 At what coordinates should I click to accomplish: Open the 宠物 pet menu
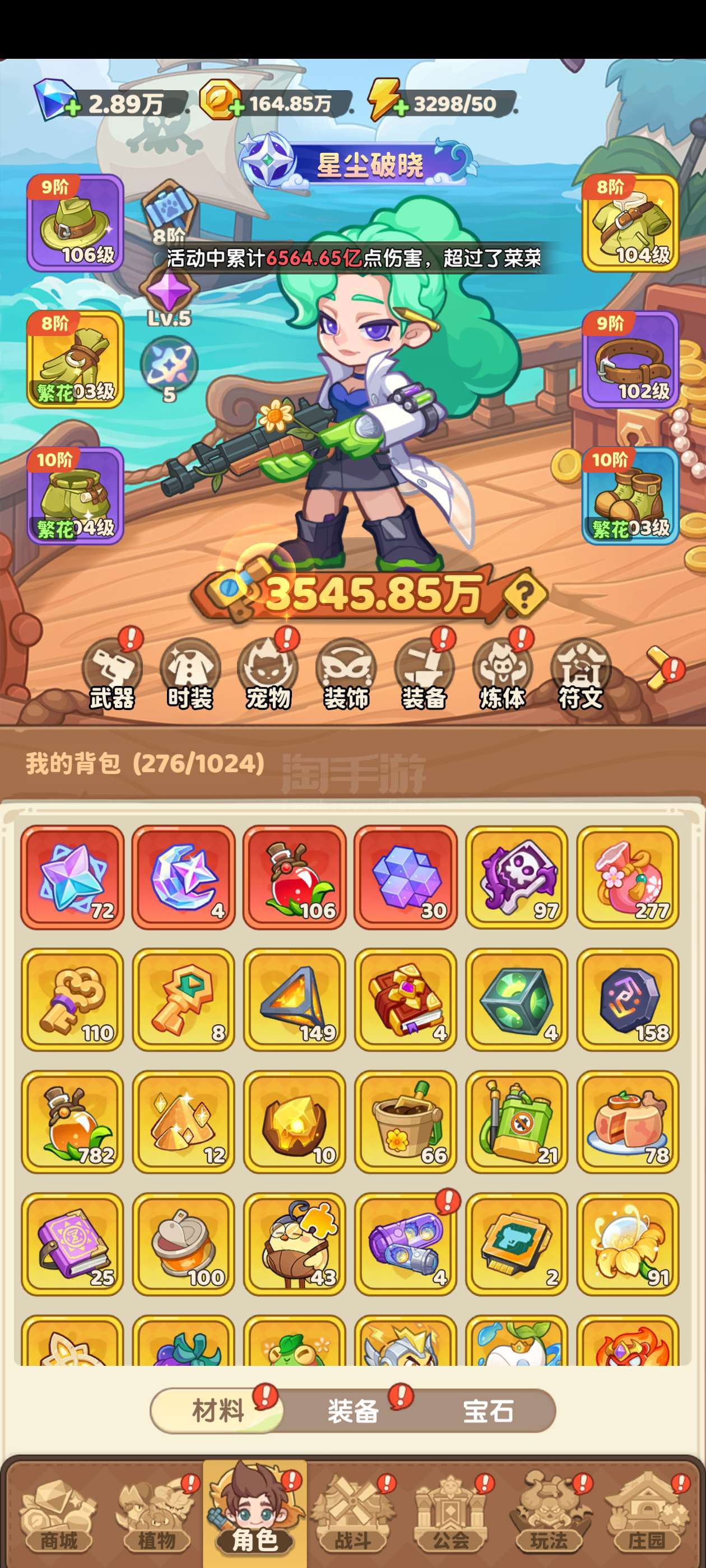[268, 674]
